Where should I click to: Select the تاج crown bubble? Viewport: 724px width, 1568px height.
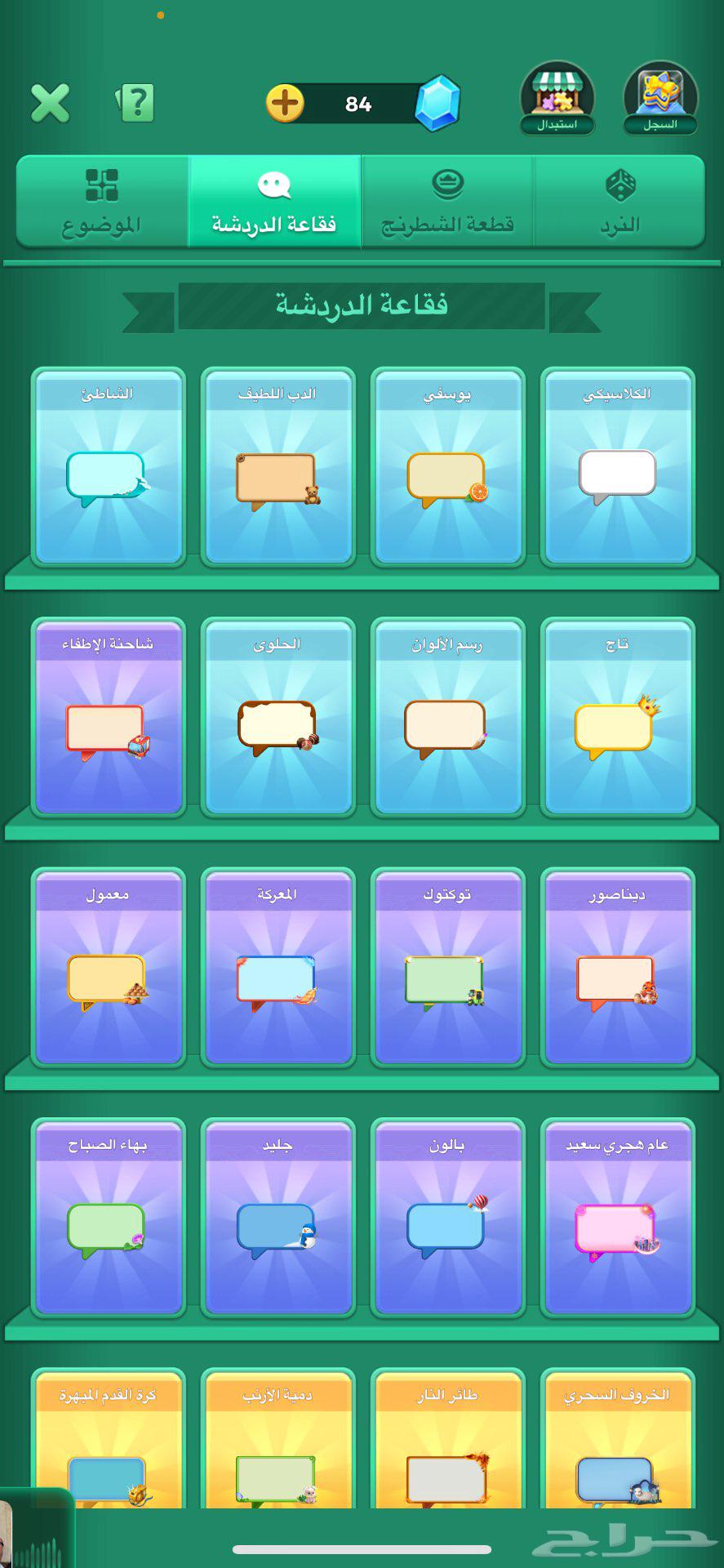[x=617, y=718]
